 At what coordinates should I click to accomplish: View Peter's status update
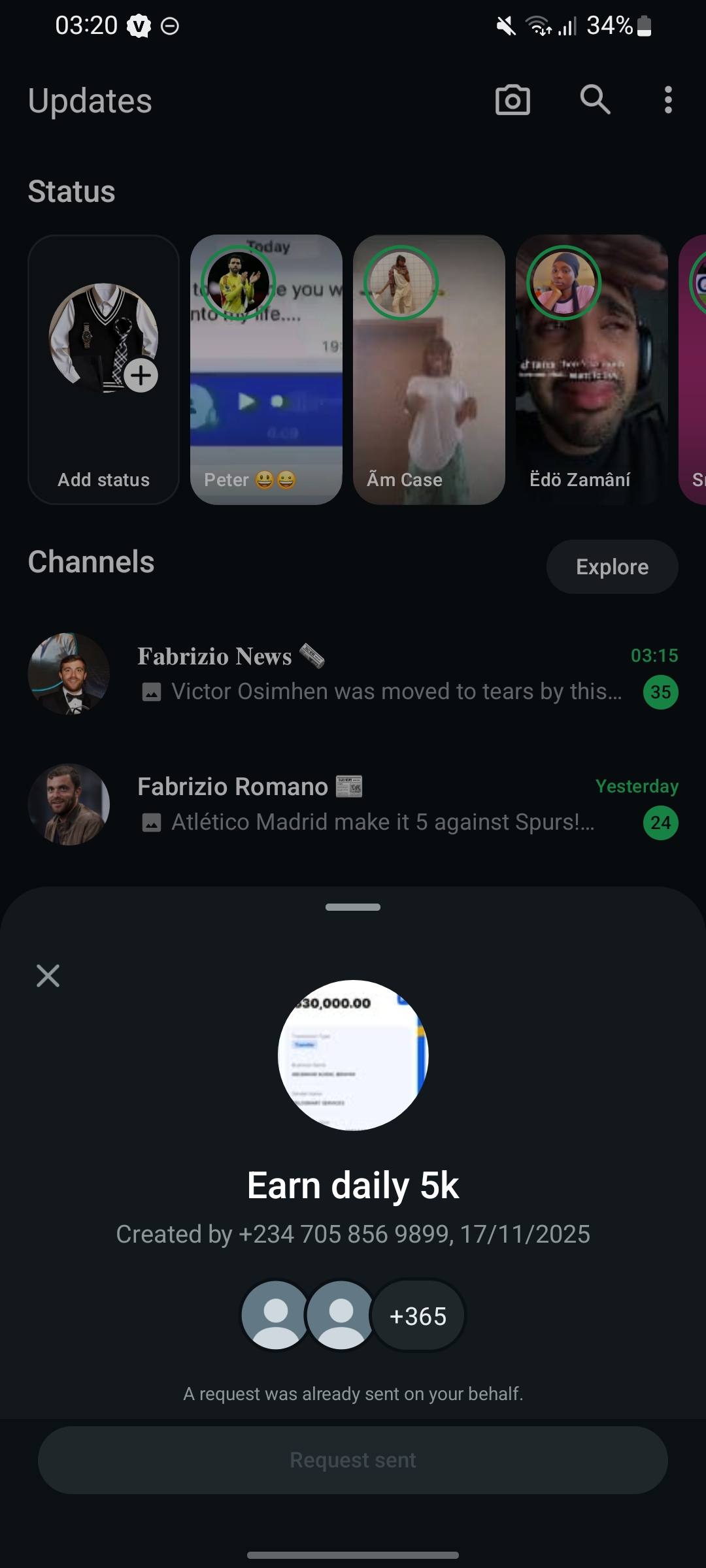[266, 369]
